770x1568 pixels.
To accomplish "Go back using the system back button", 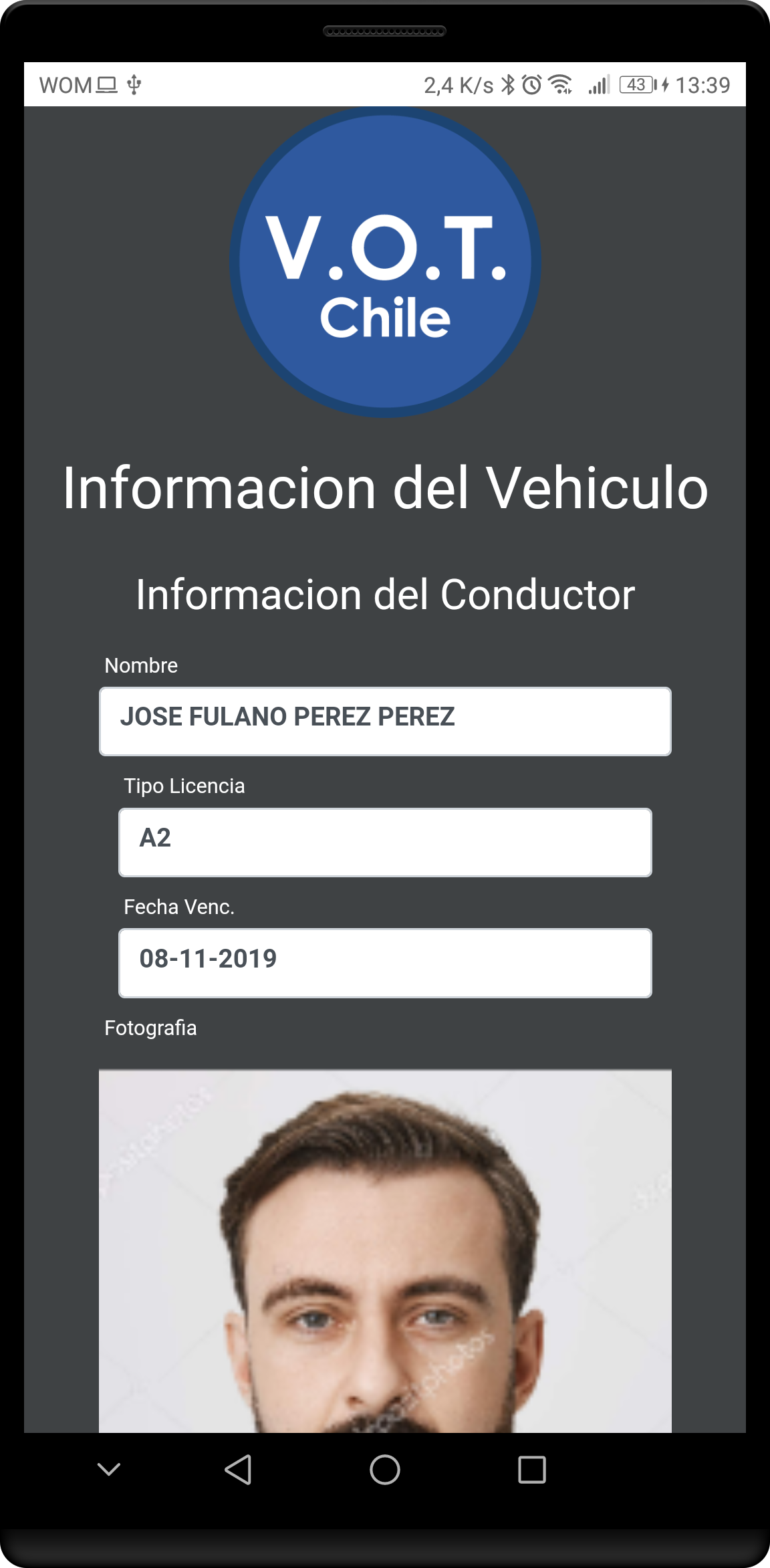I will point(238,1469).
